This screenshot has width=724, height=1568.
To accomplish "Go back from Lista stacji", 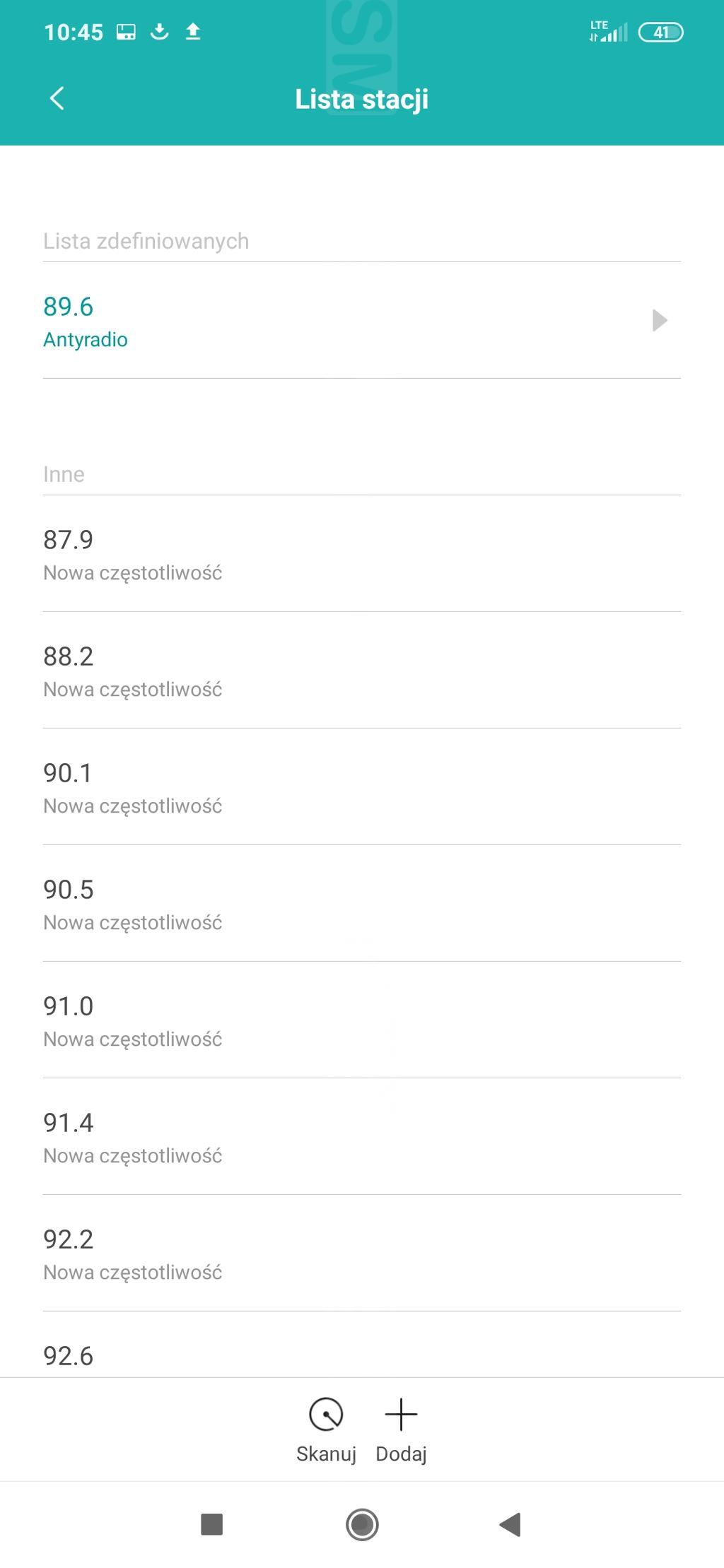I will coord(57,99).
